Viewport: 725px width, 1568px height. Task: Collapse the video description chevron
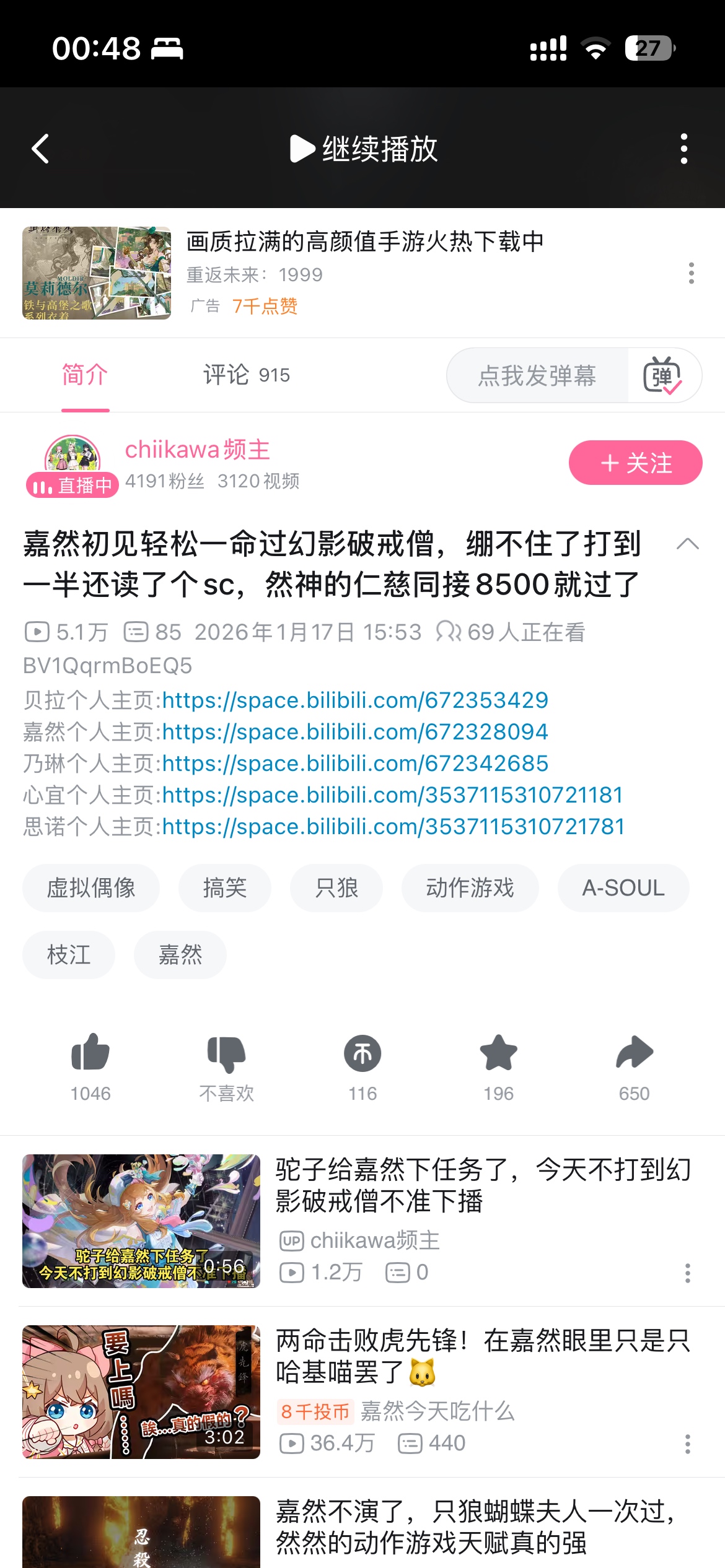[x=687, y=544]
